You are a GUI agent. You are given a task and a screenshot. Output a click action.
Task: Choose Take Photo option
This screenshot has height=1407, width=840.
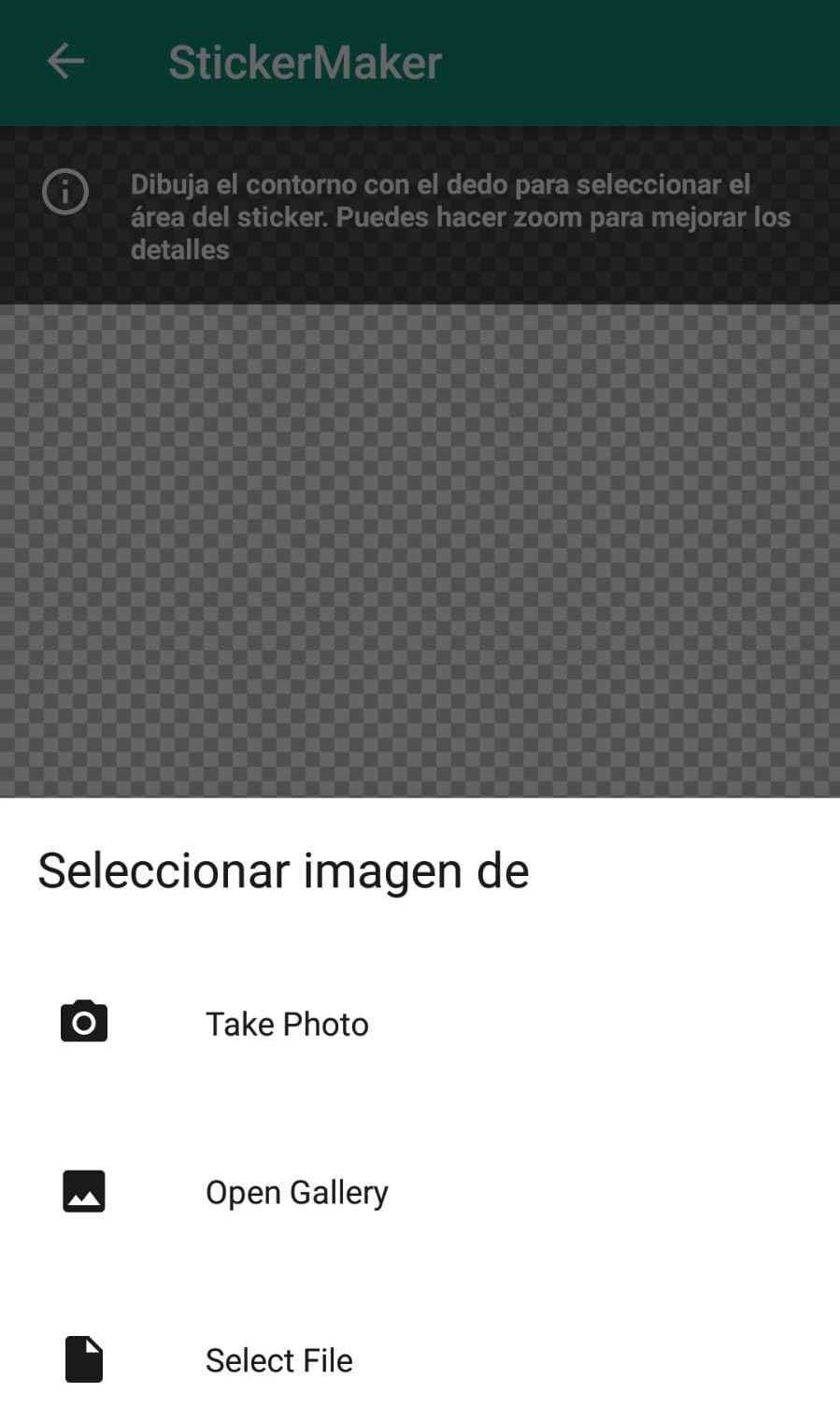coord(286,1024)
